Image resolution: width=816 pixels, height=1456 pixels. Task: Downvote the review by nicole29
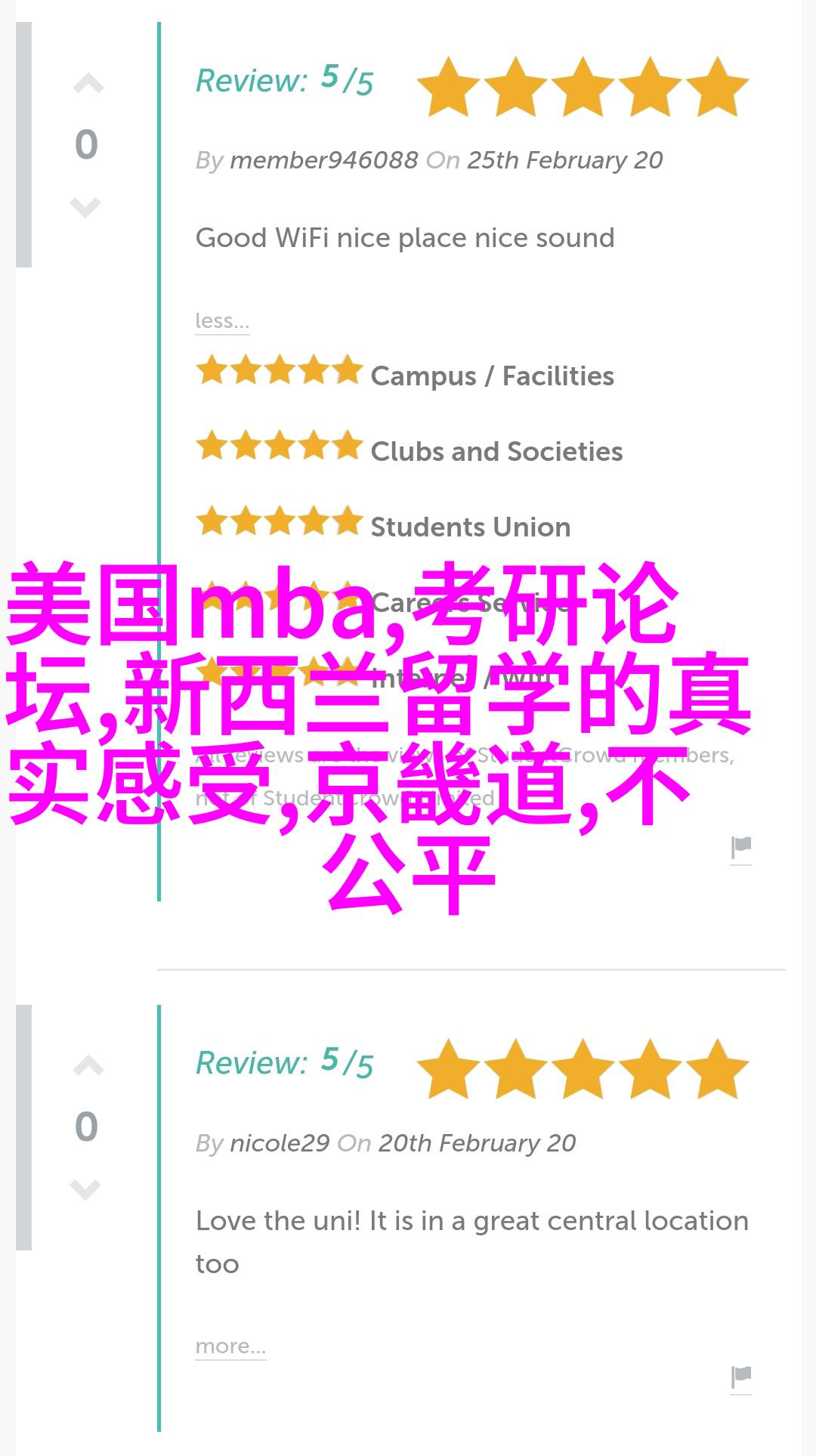pyautogui.click(x=85, y=1189)
